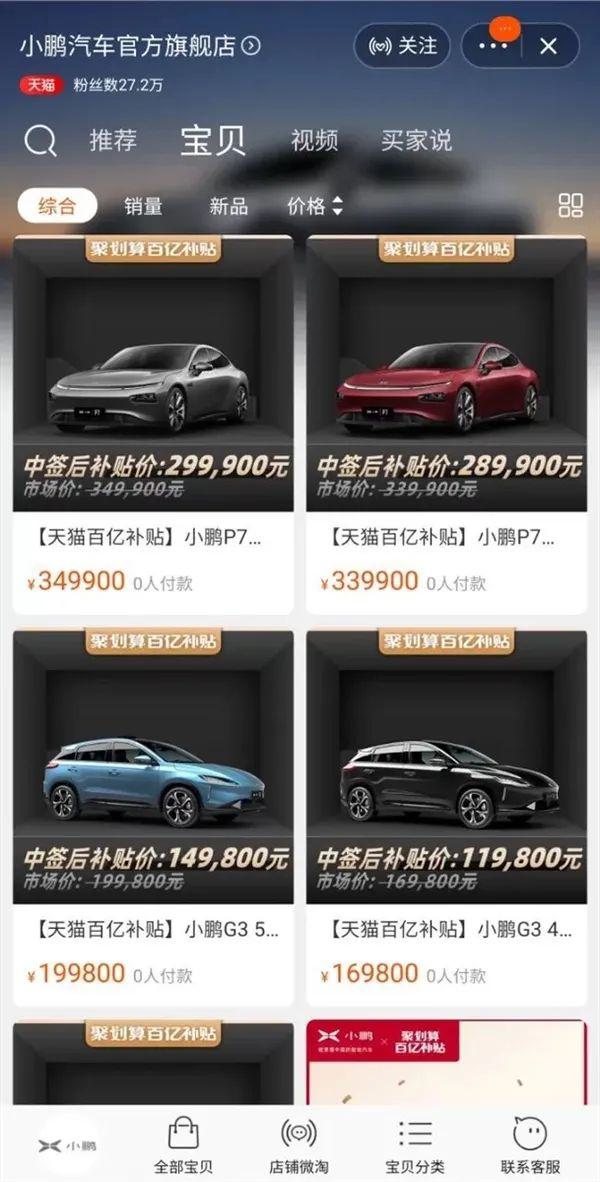Image resolution: width=600 pixels, height=1182 pixels.
Task: Select the 综合 sorting chip
Action: click(x=57, y=207)
